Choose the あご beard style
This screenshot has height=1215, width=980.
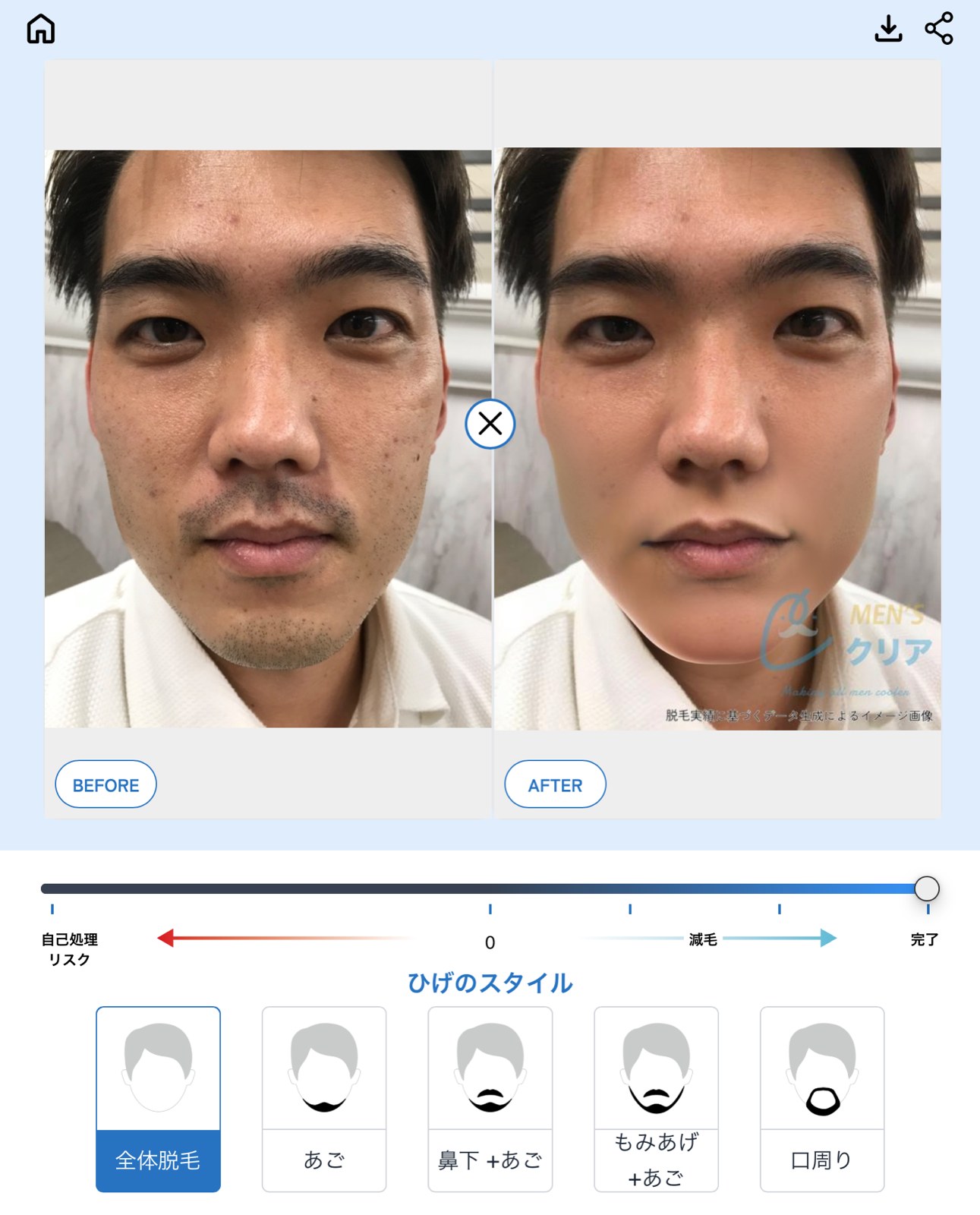coord(324,1099)
